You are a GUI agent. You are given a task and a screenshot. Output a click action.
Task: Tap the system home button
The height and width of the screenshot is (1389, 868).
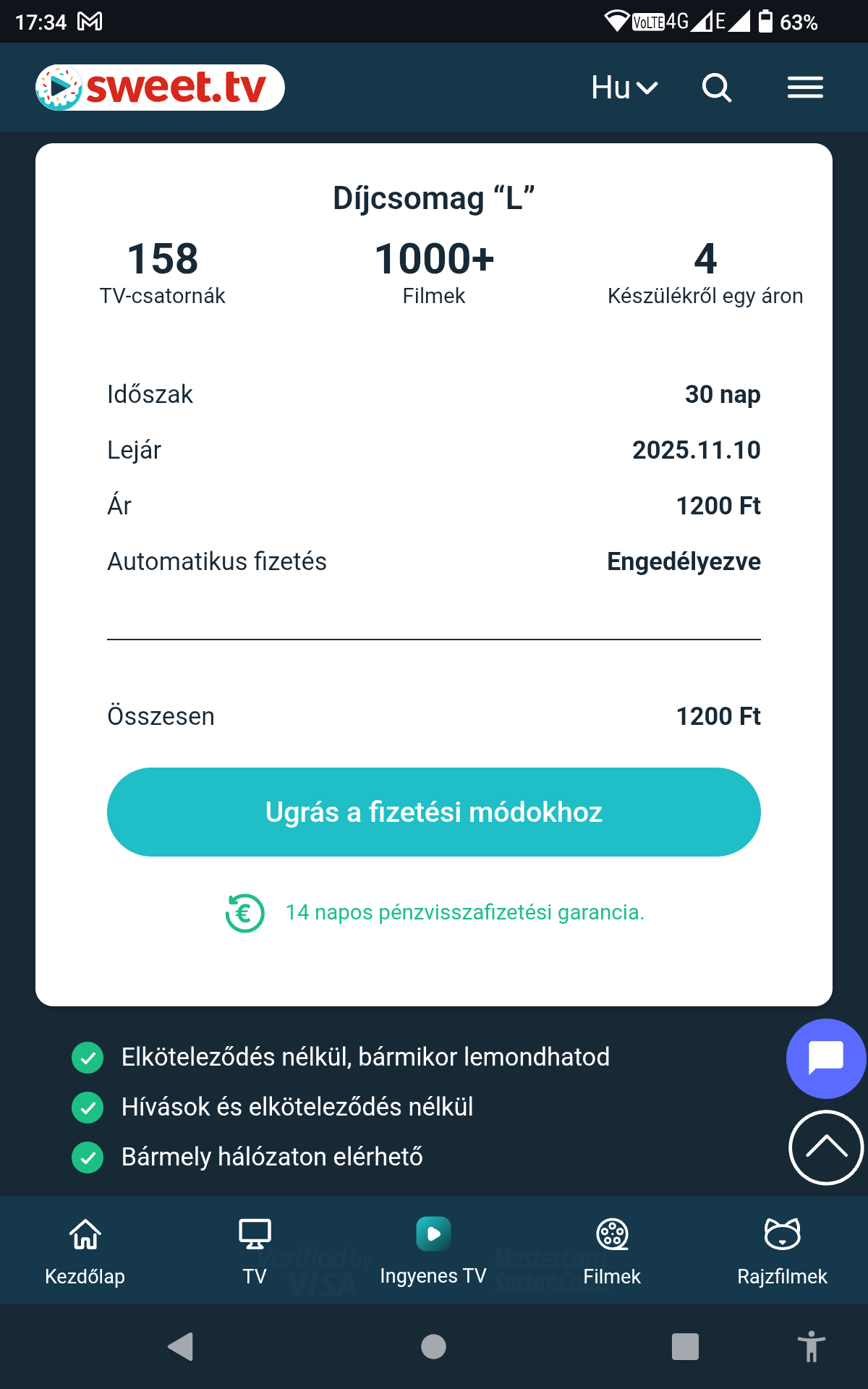(x=433, y=1346)
